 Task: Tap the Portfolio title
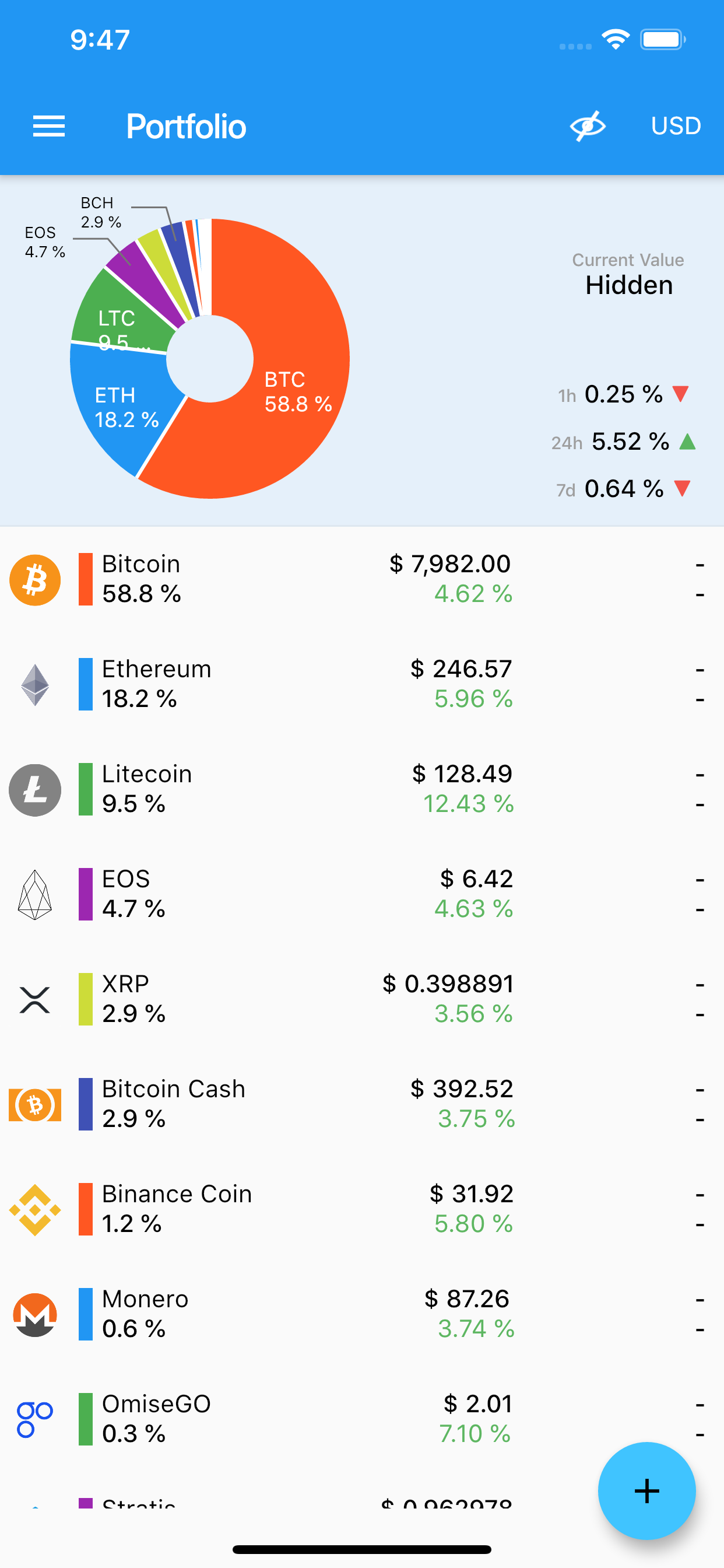point(186,126)
